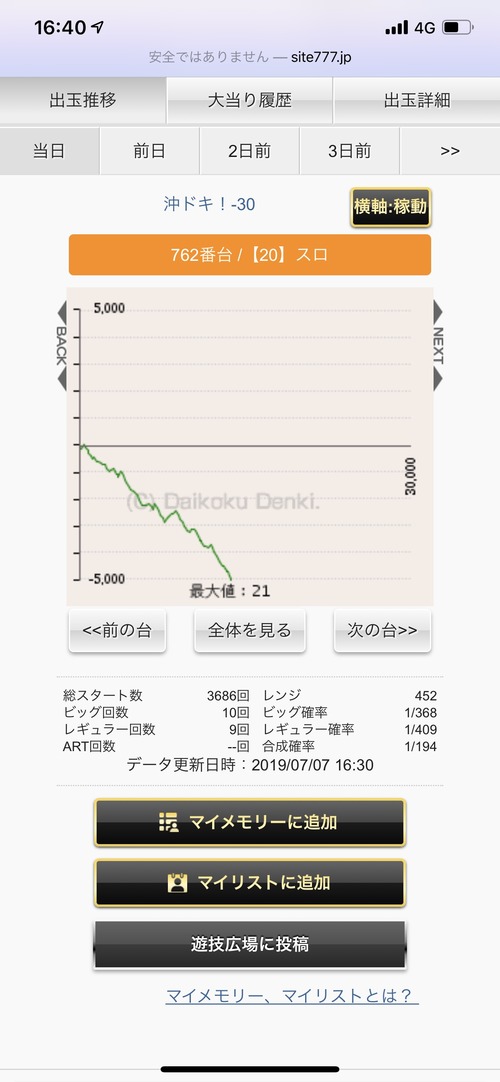Tap the NEXT arrow beside the graph
The image size is (500, 1082).
(x=437, y=346)
